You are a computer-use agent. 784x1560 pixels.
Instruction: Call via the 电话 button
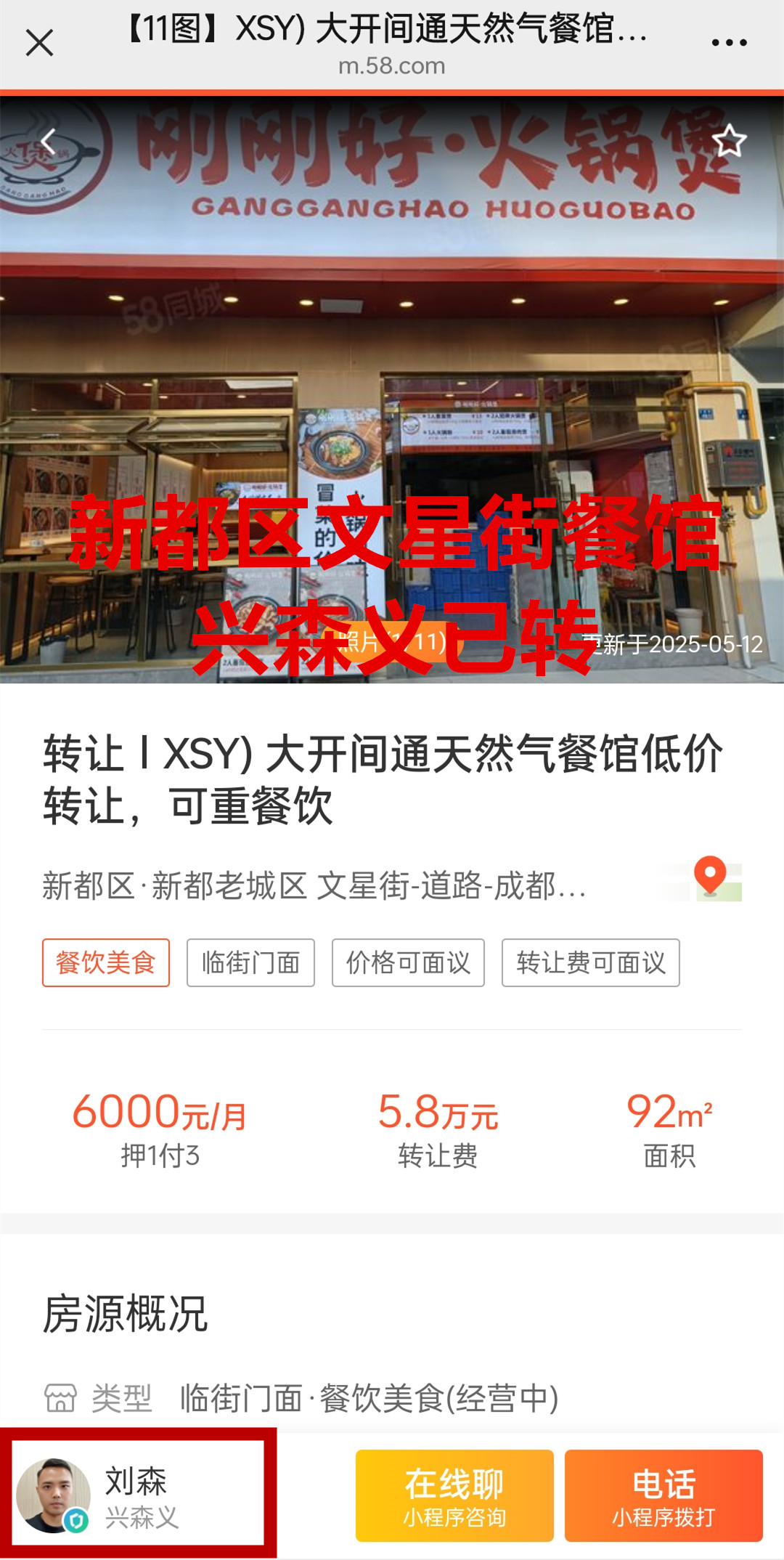[663, 1495]
